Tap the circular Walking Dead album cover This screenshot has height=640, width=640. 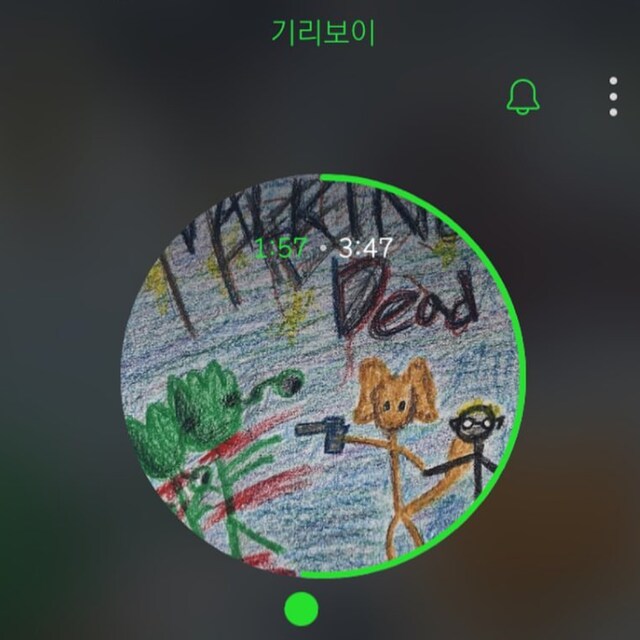pyautogui.click(x=322, y=376)
